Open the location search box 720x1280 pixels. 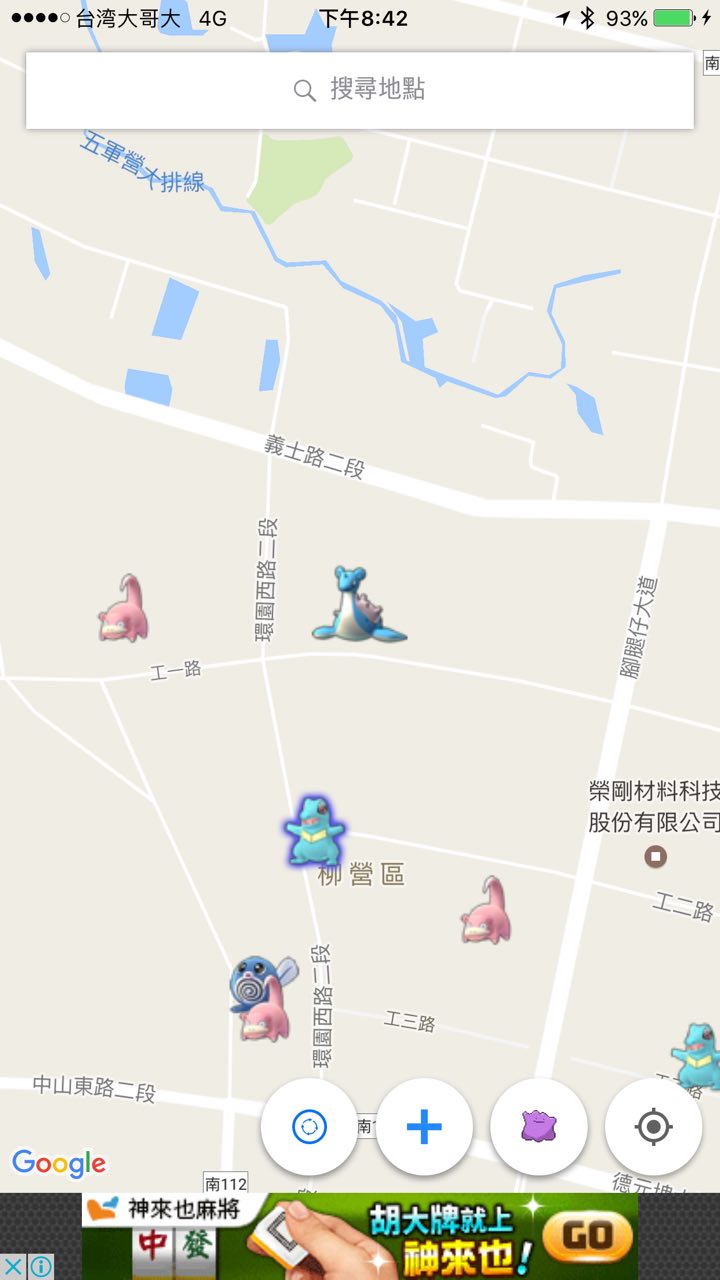coord(360,90)
